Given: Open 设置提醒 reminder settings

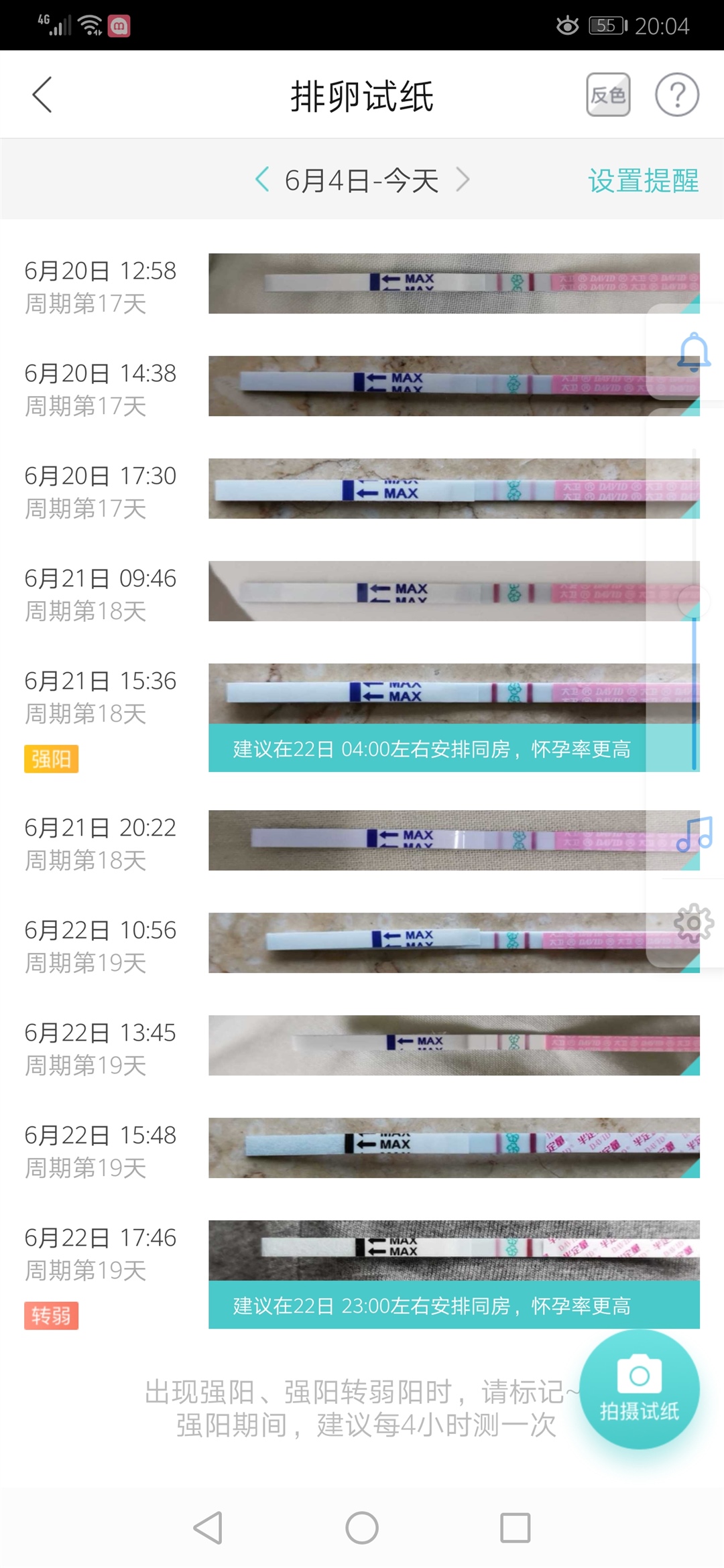Looking at the screenshot, I should [x=643, y=180].
